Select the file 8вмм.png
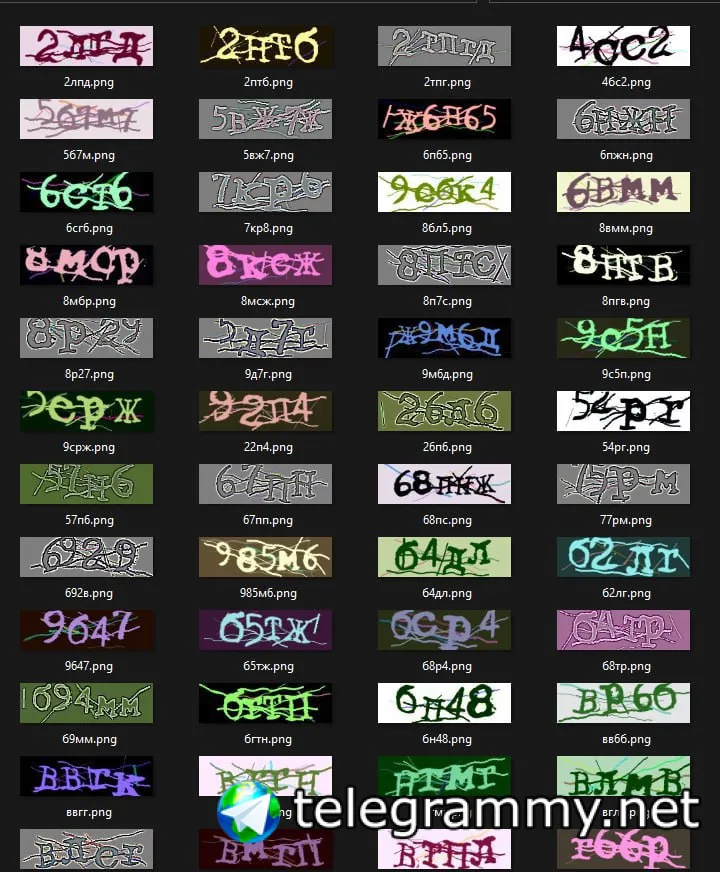This screenshot has height=872, width=720. click(623, 193)
